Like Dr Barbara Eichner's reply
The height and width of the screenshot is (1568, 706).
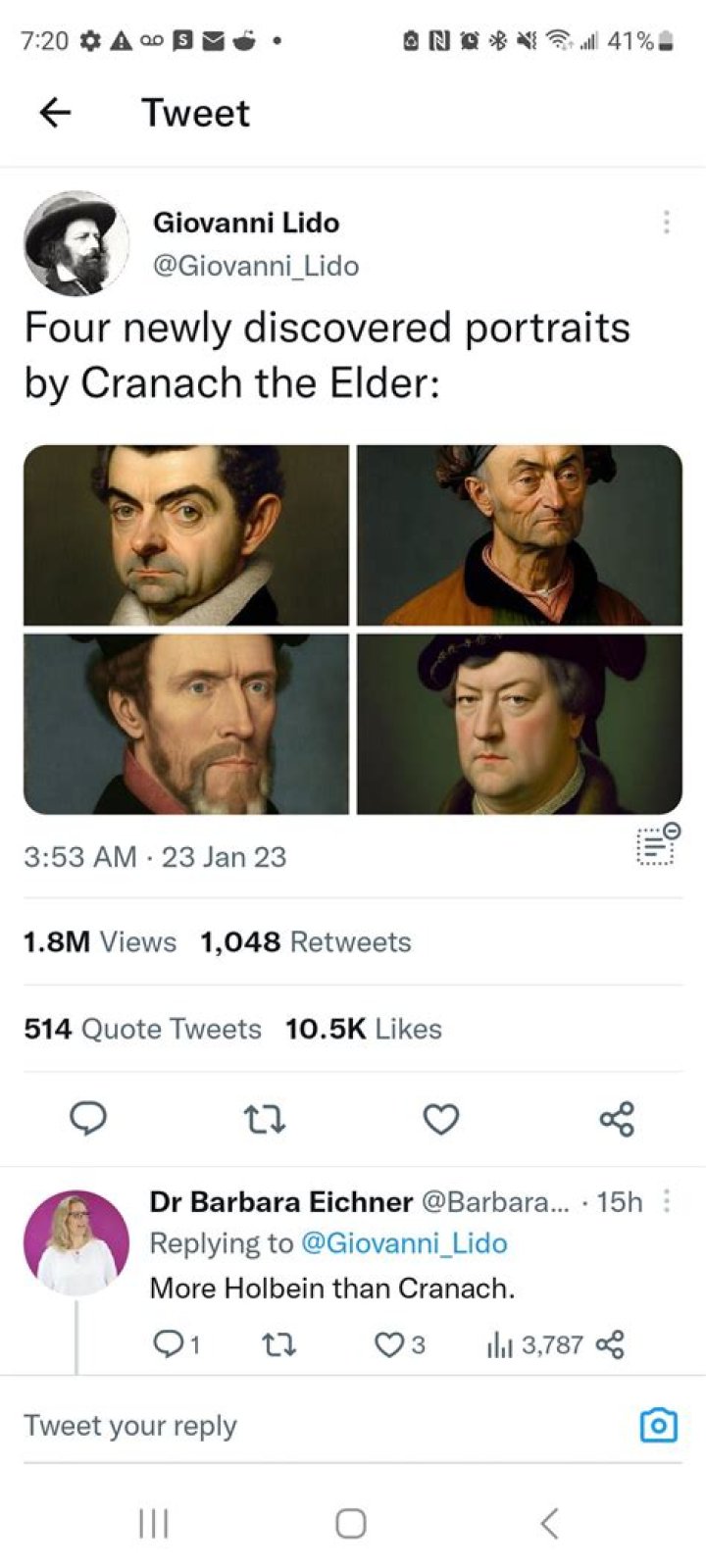pos(389,1344)
